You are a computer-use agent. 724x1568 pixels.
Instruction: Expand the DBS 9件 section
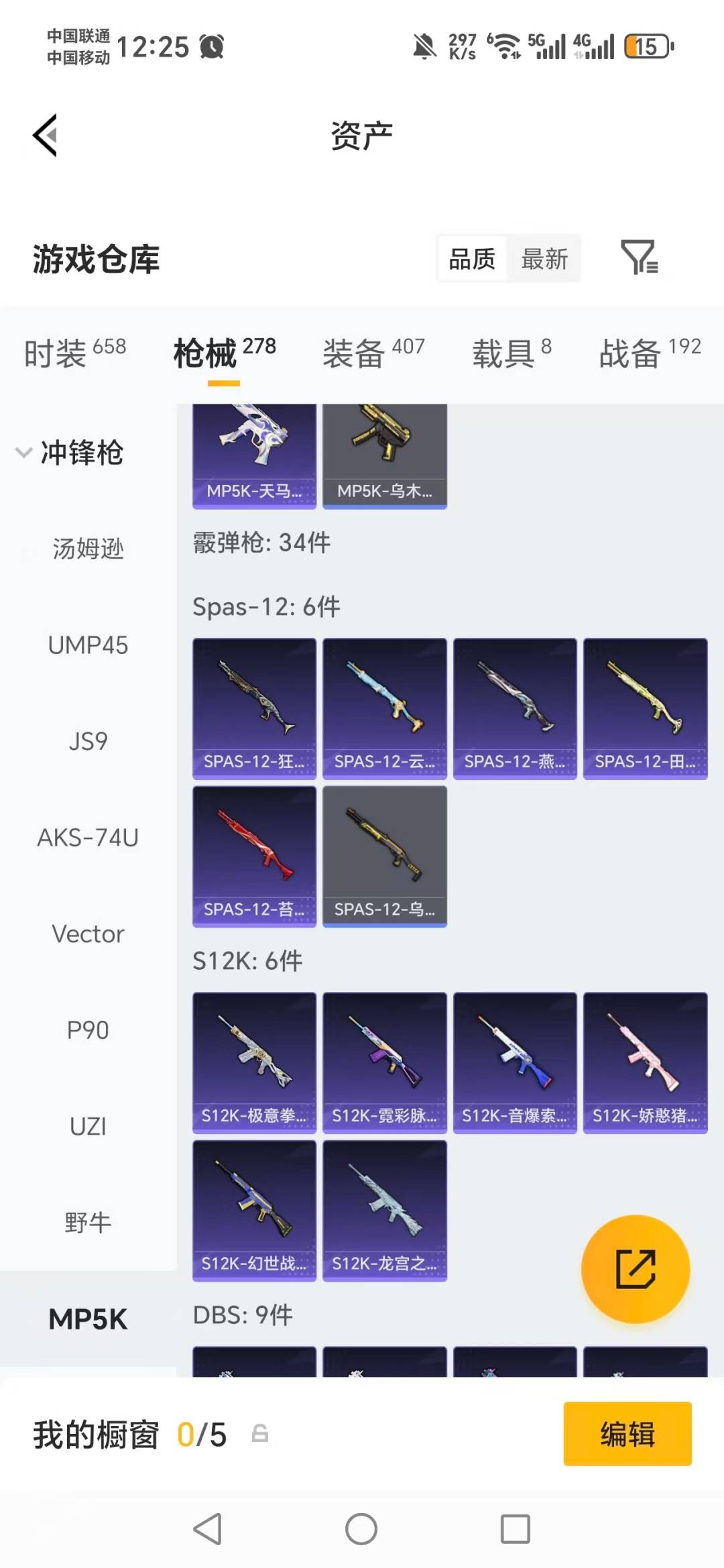[241, 1315]
